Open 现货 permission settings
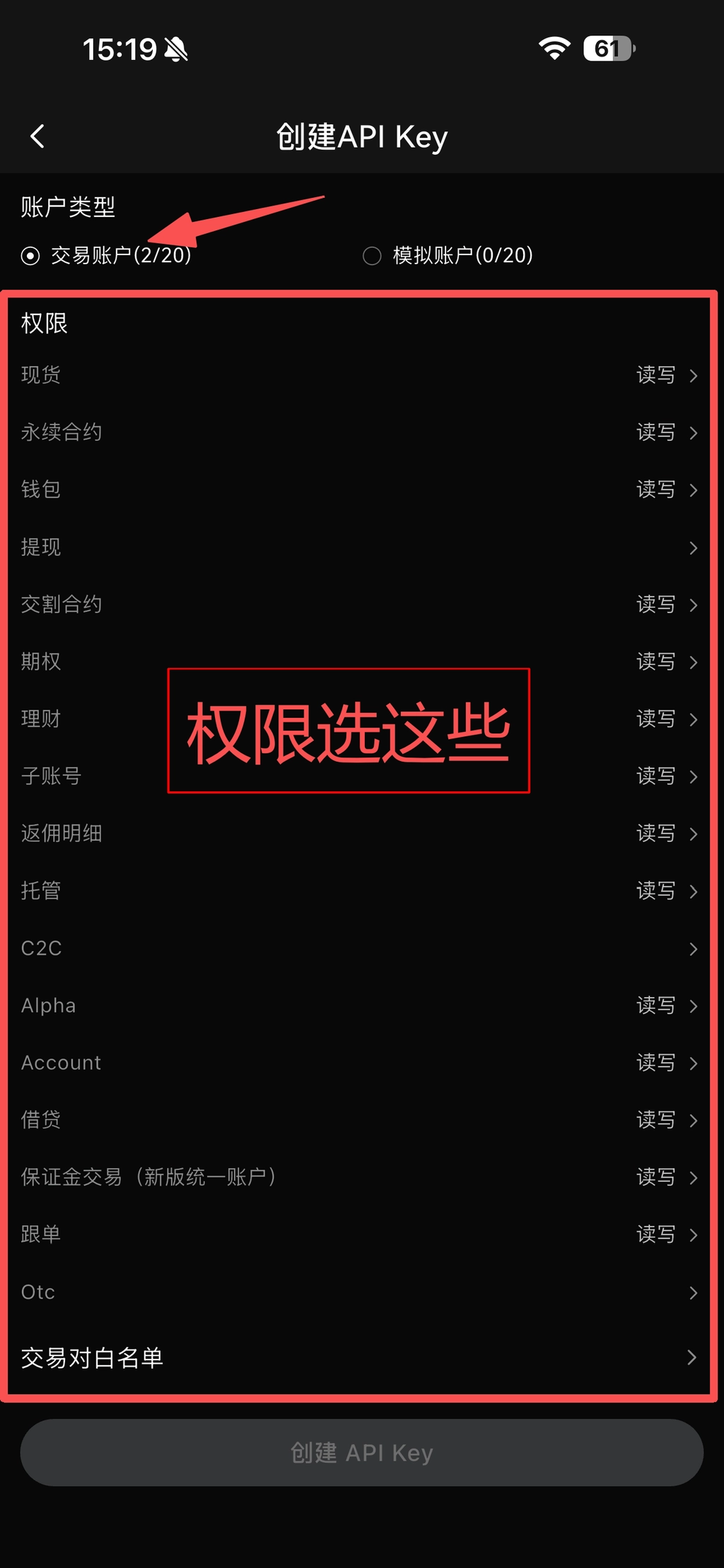The height and width of the screenshot is (1568, 724). (x=361, y=375)
